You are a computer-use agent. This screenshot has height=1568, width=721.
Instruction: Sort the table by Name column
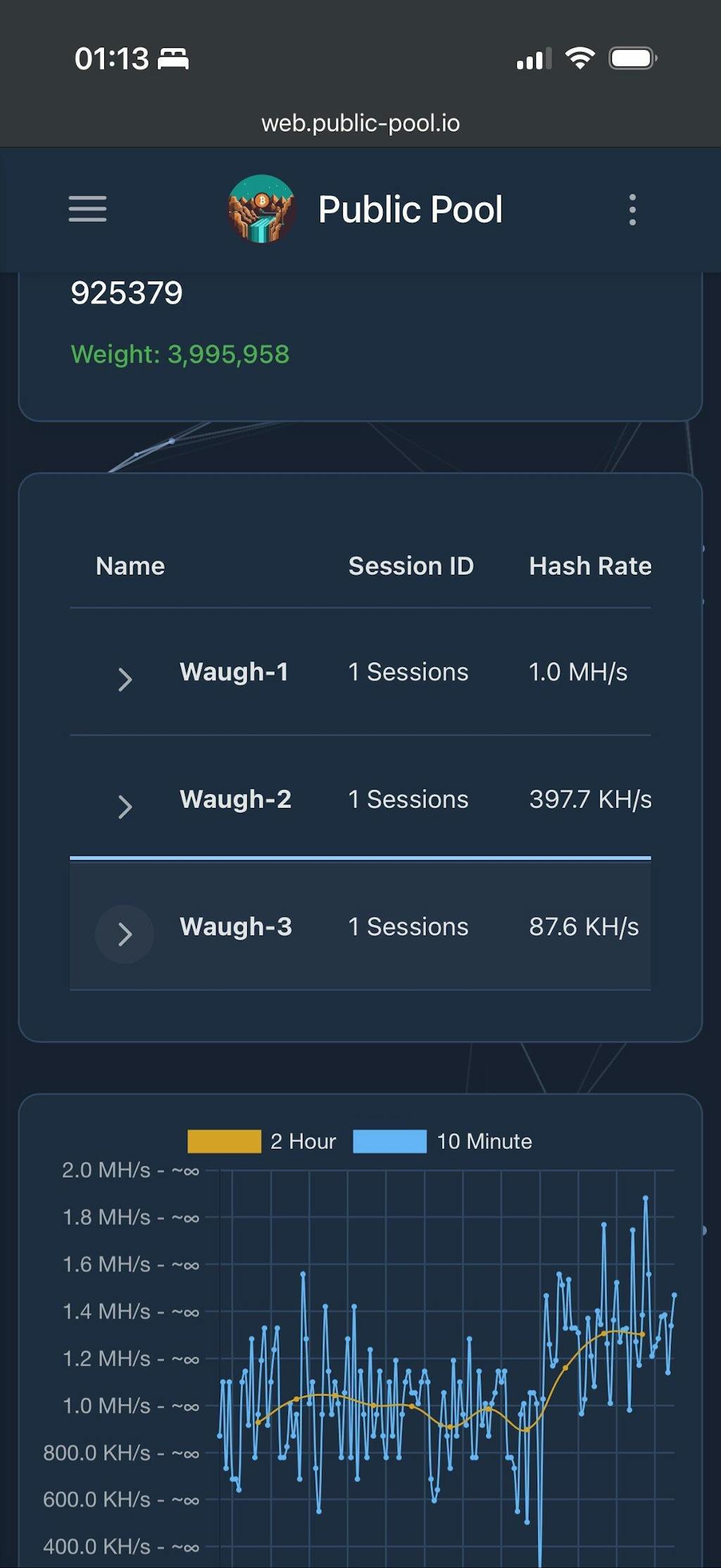(x=130, y=566)
